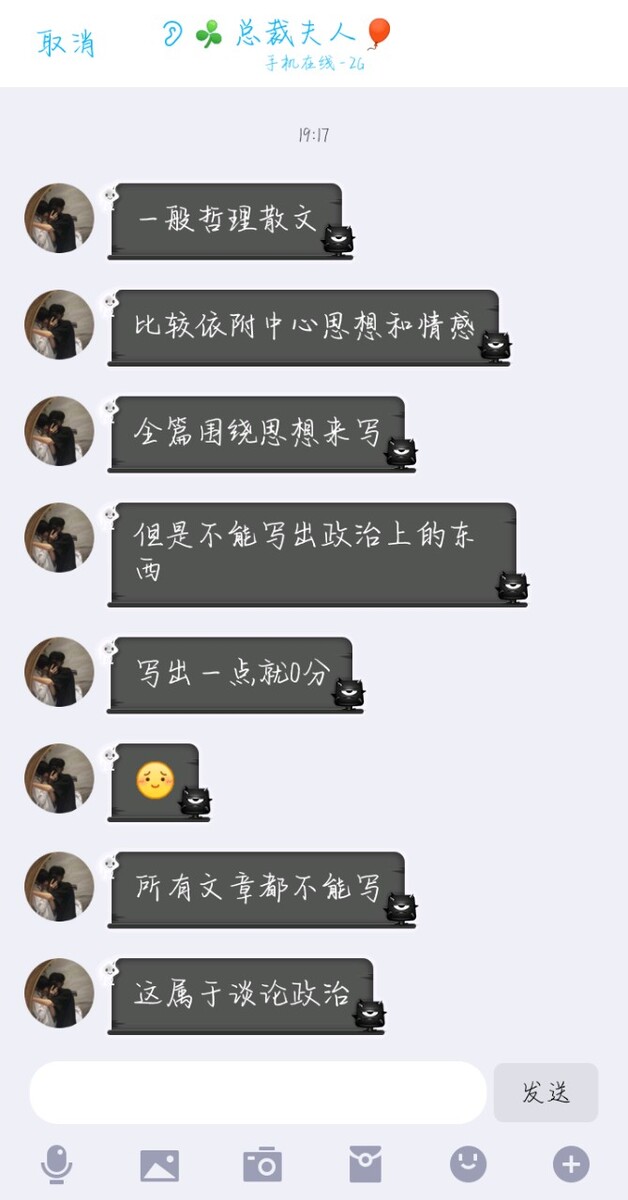Send the message with 发送 button
Image resolution: width=628 pixels, height=1200 pixels.
(545, 1092)
